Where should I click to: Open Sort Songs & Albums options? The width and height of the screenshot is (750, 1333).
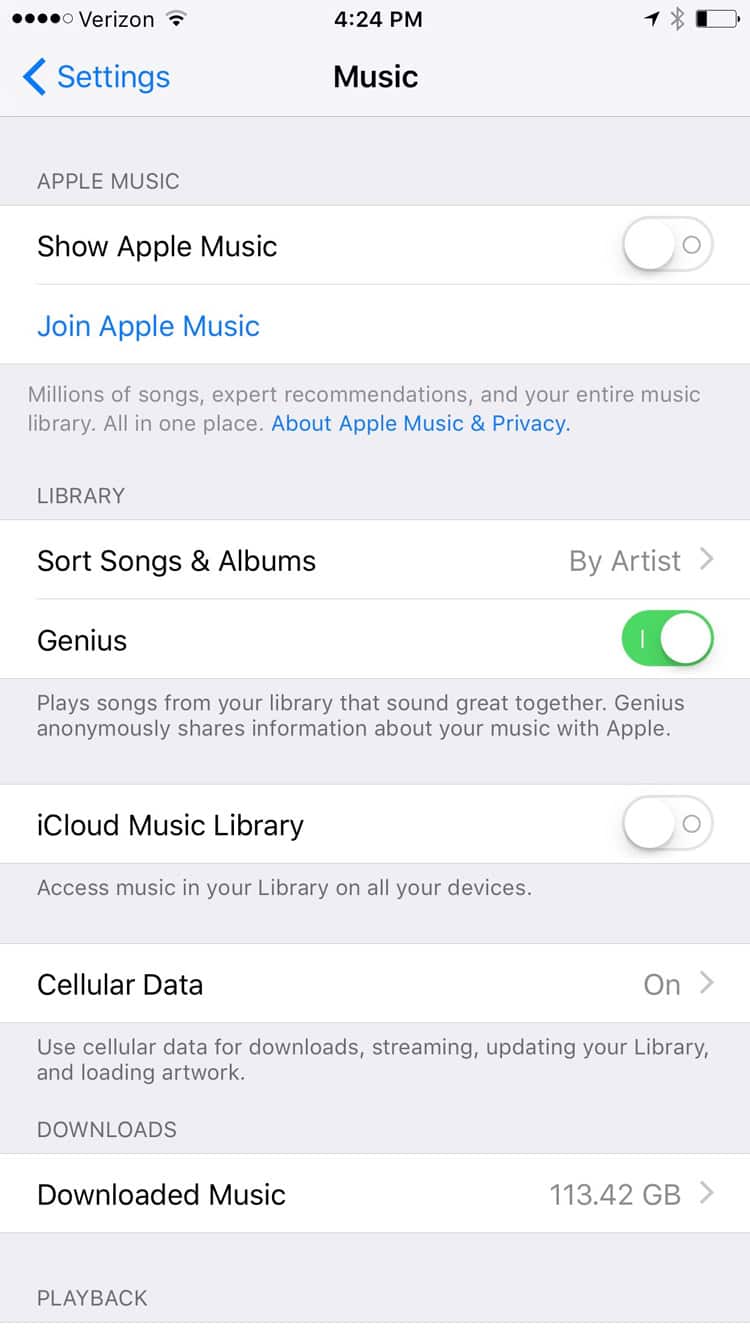375,560
